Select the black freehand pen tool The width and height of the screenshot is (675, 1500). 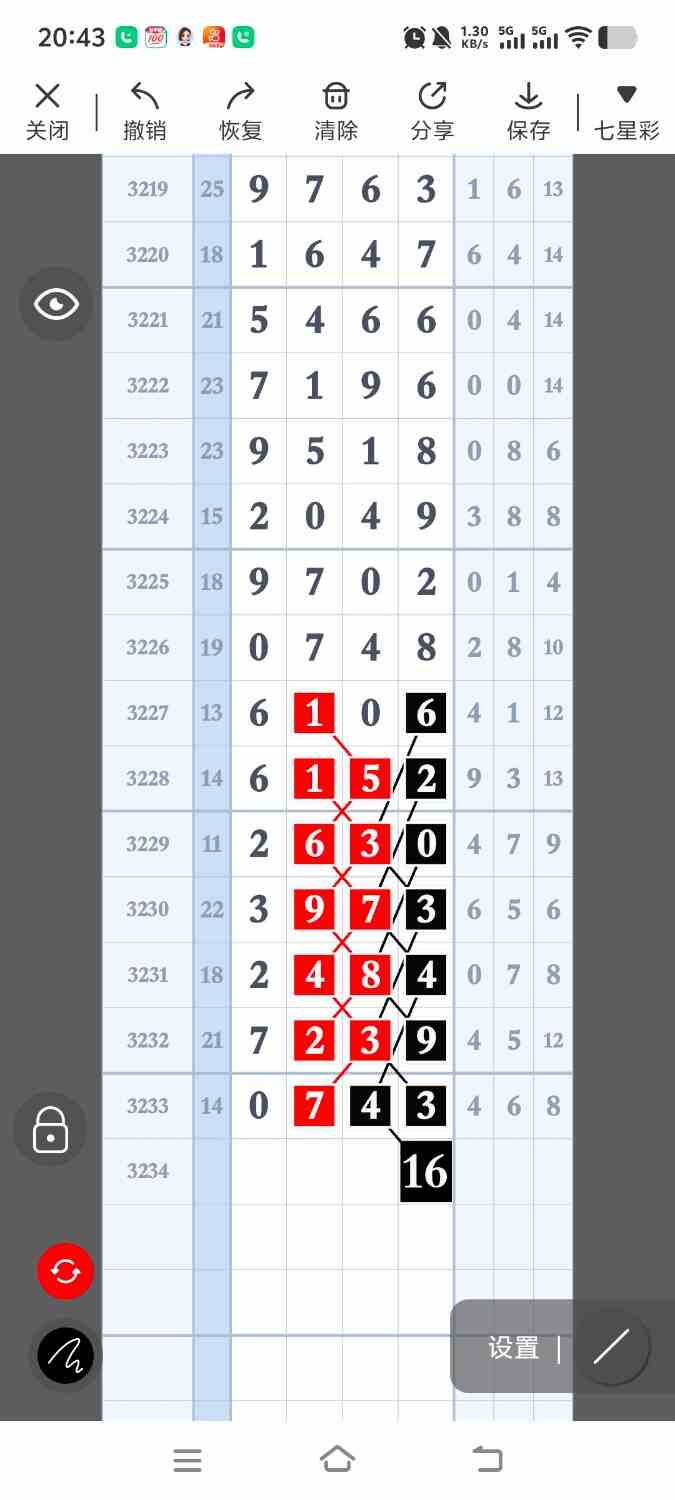(x=65, y=1356)
